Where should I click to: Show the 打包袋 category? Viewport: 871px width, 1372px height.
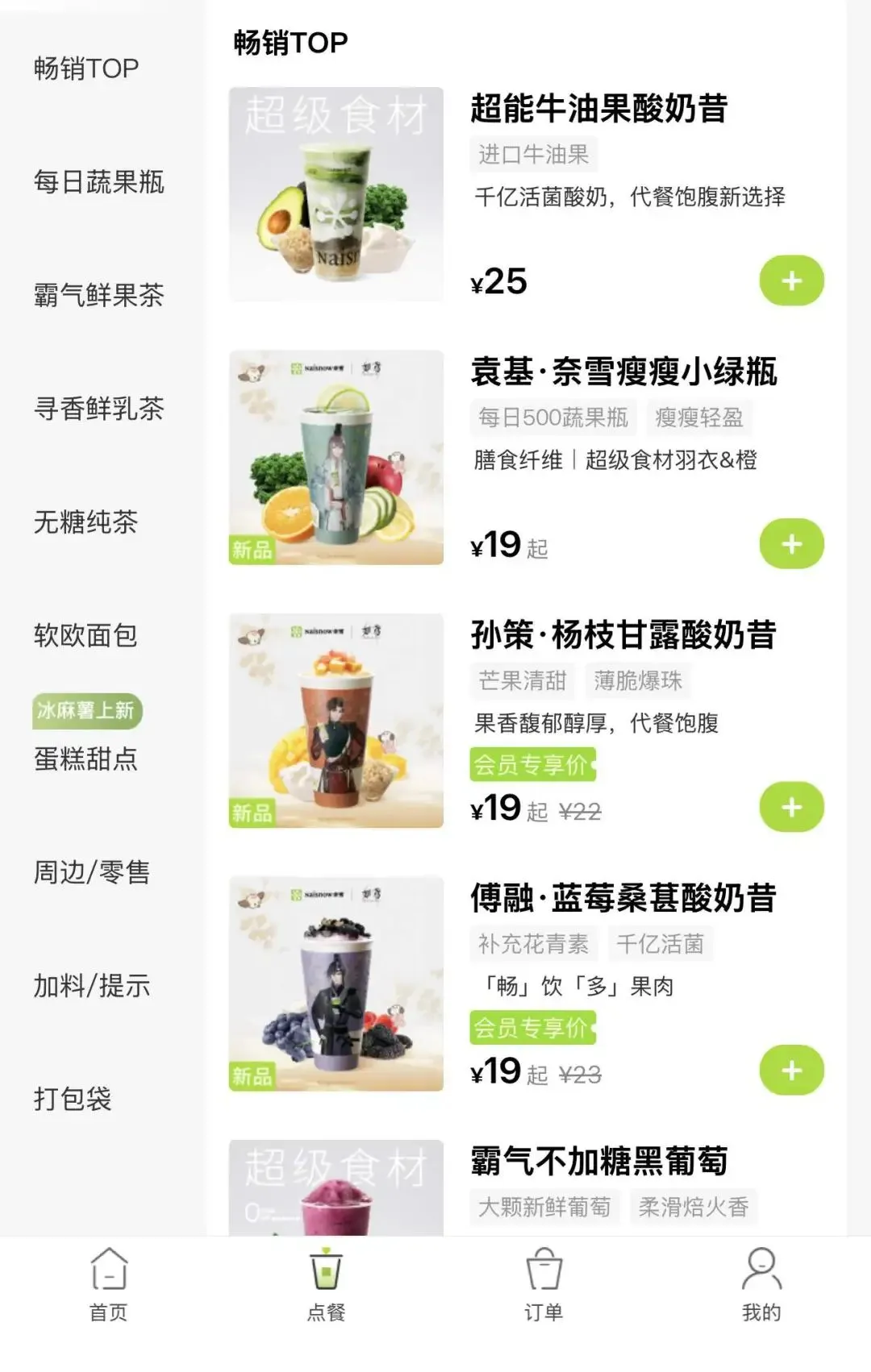tap(73, 1099)
